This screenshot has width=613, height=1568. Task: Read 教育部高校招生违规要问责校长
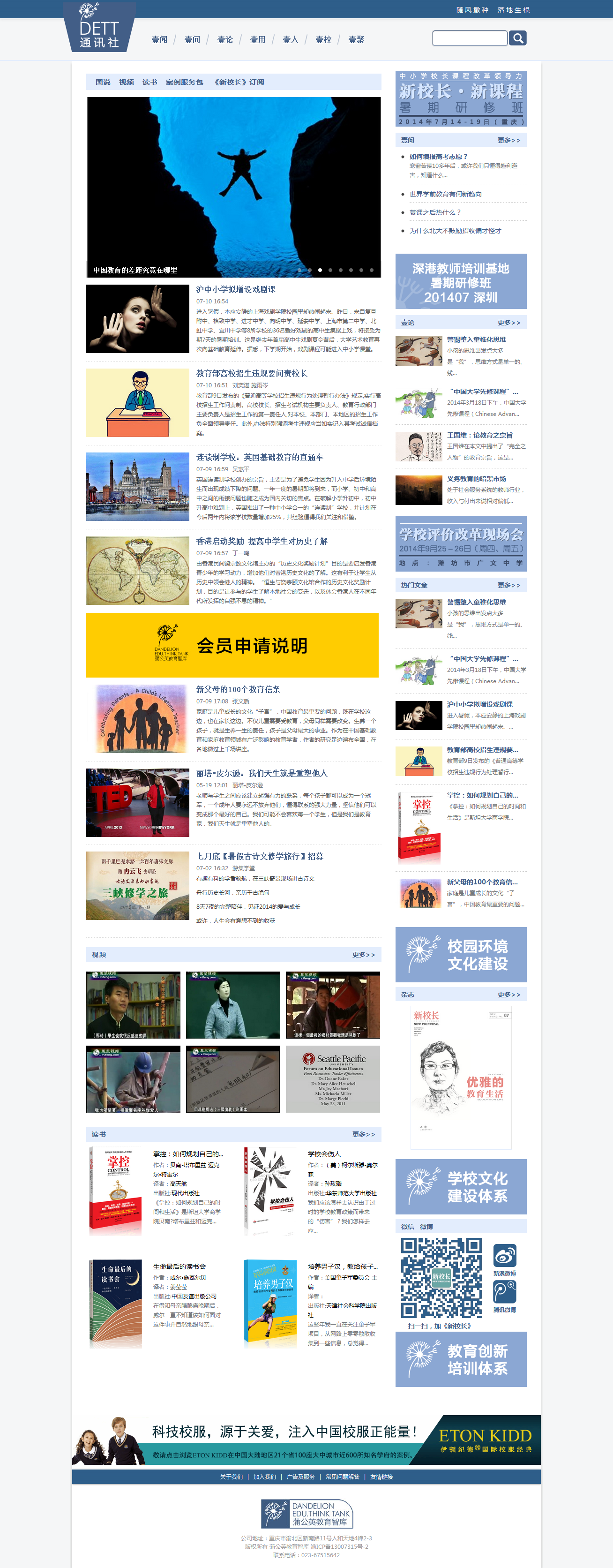tap(252, 373)
